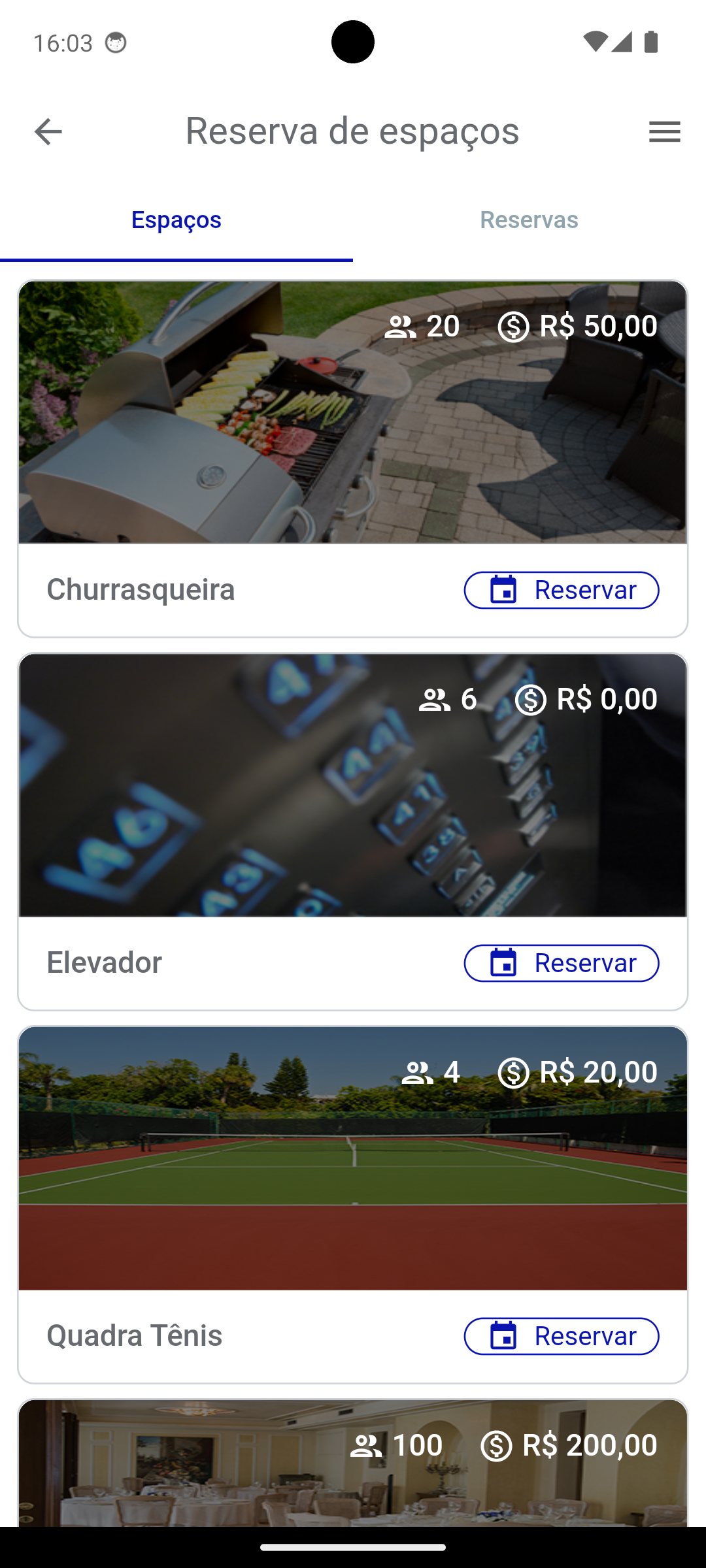The width and height of the screenshot is (706, 1568).
Task: Open the hamburger menu
Action: (x=664, y=131)
